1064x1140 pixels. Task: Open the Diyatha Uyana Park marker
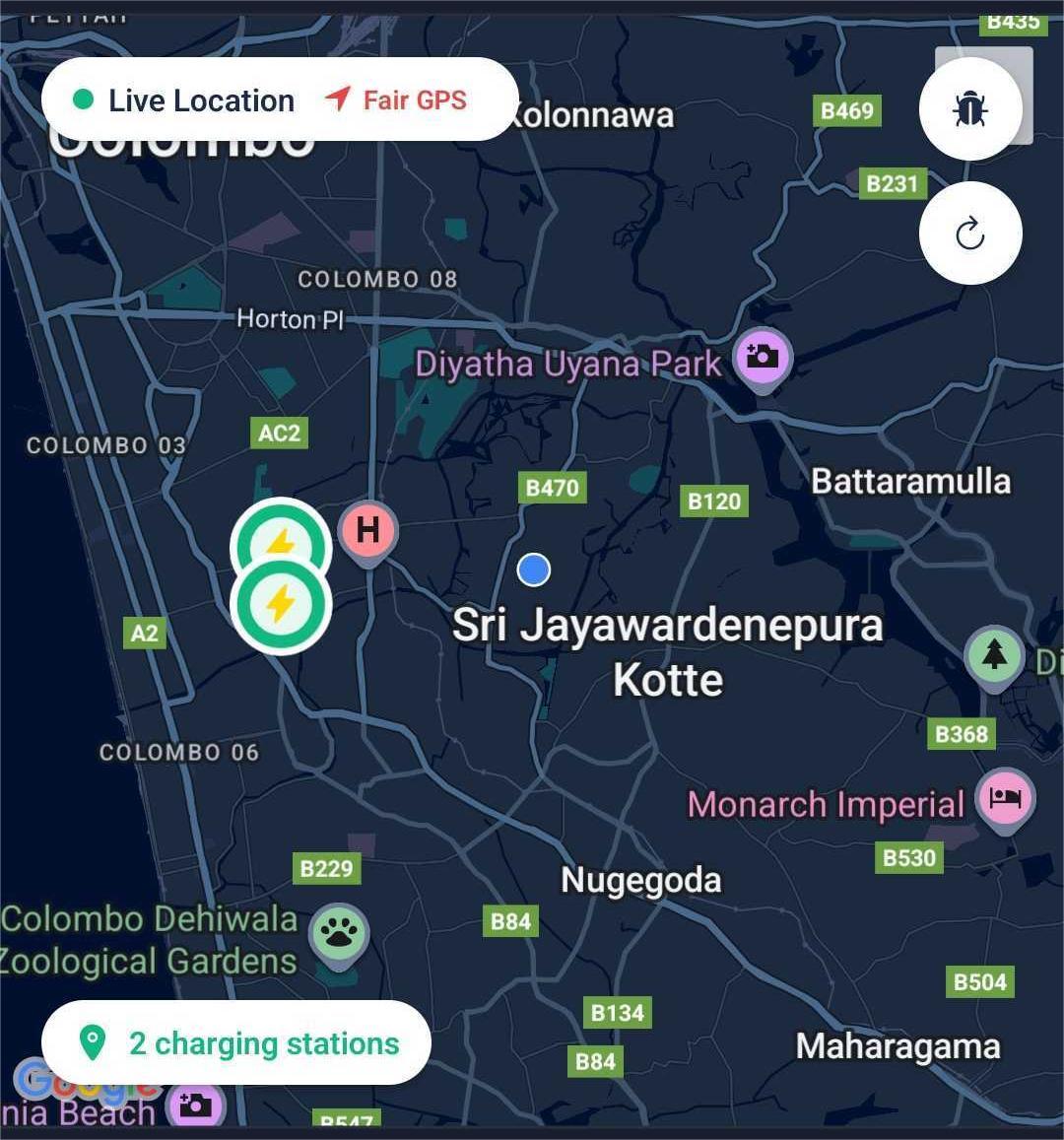(x=763, y=357)
